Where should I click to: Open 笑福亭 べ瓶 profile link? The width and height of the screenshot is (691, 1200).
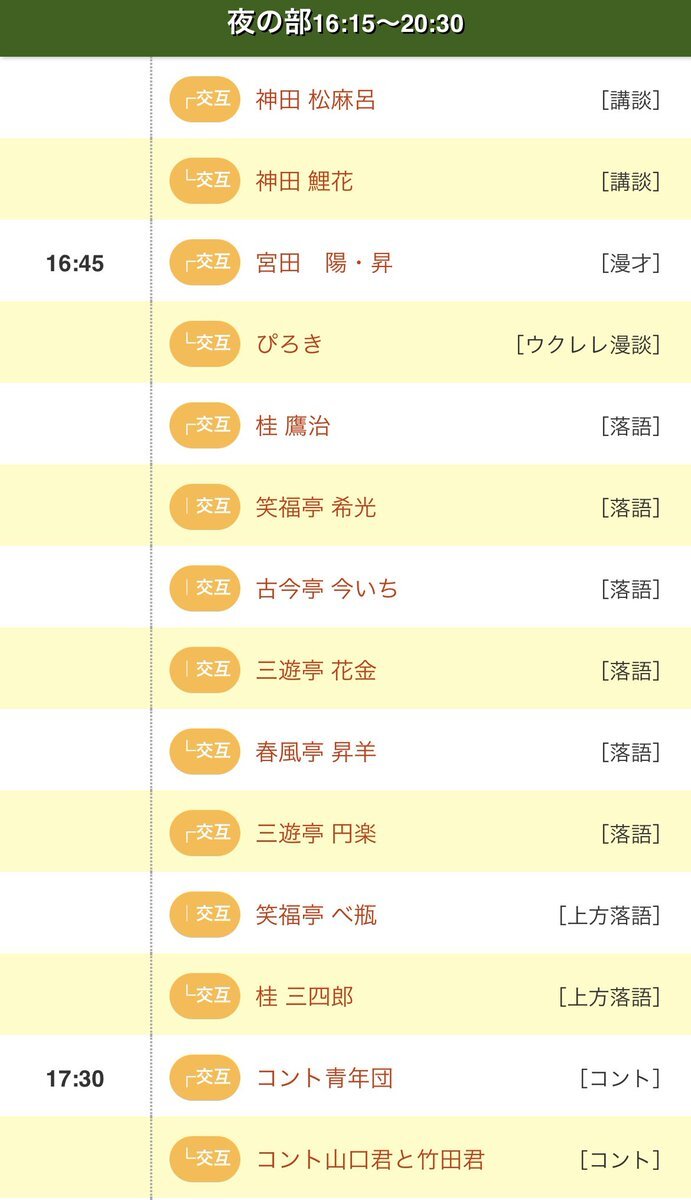316,915
